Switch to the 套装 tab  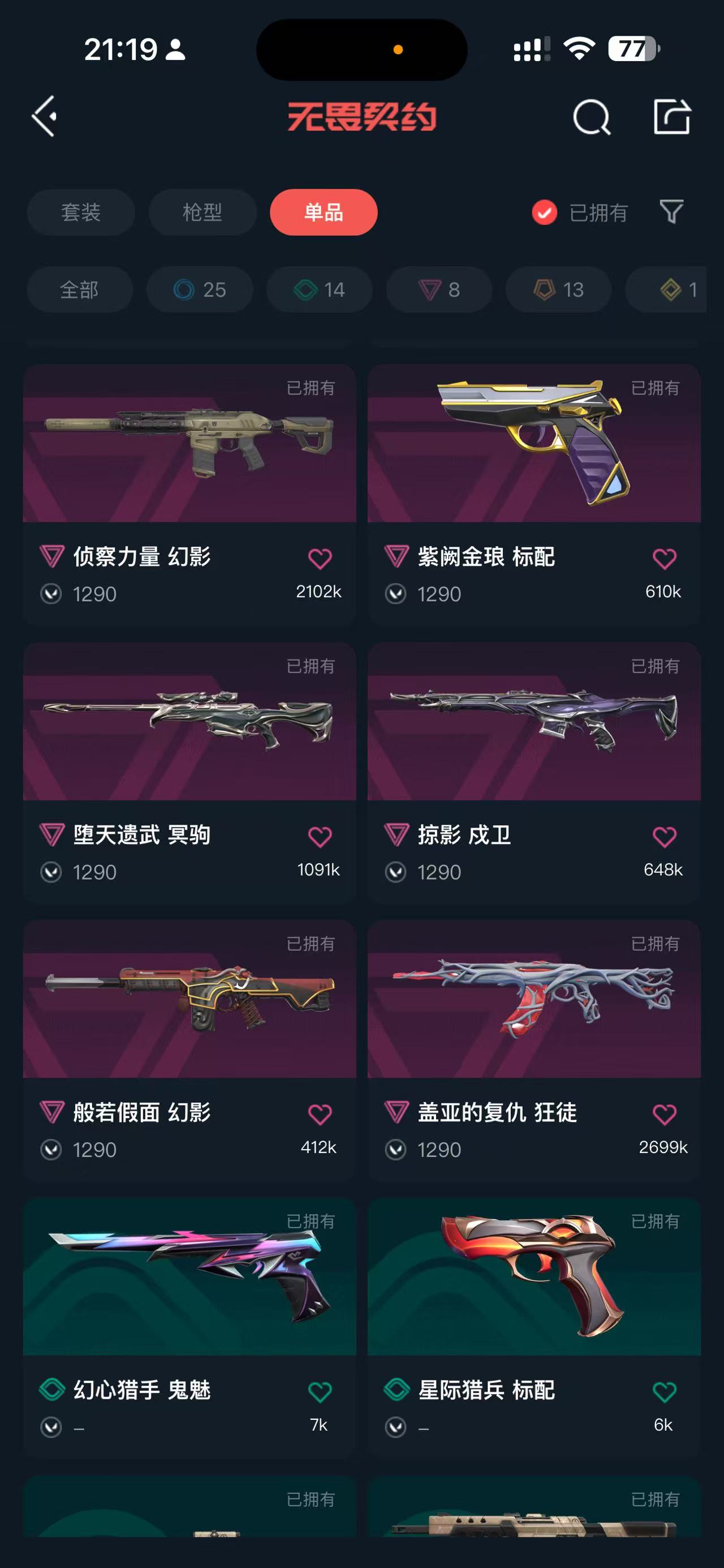tap(80, 212)
